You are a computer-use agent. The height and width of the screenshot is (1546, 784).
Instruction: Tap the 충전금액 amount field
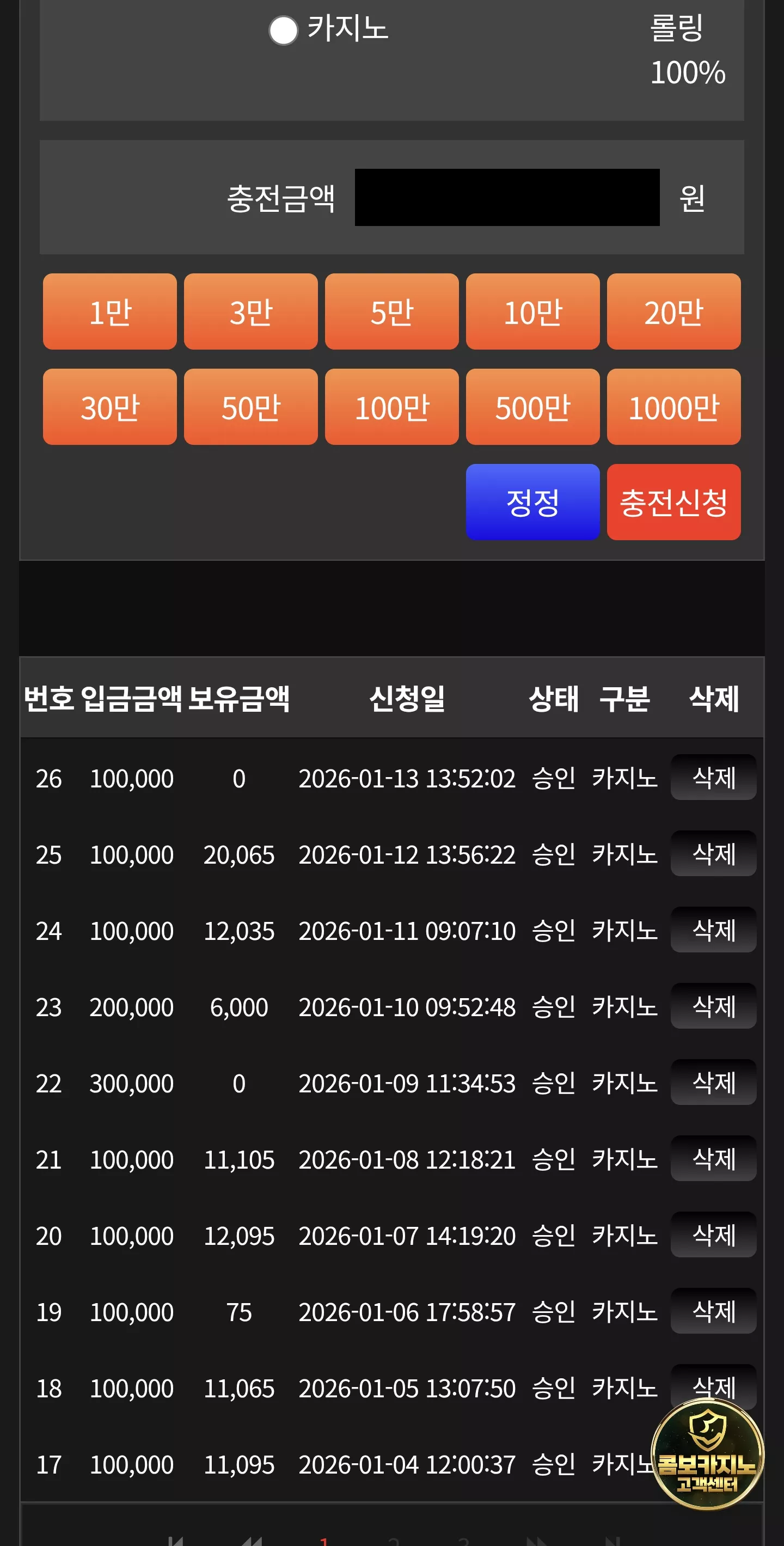tap(507, 198)
